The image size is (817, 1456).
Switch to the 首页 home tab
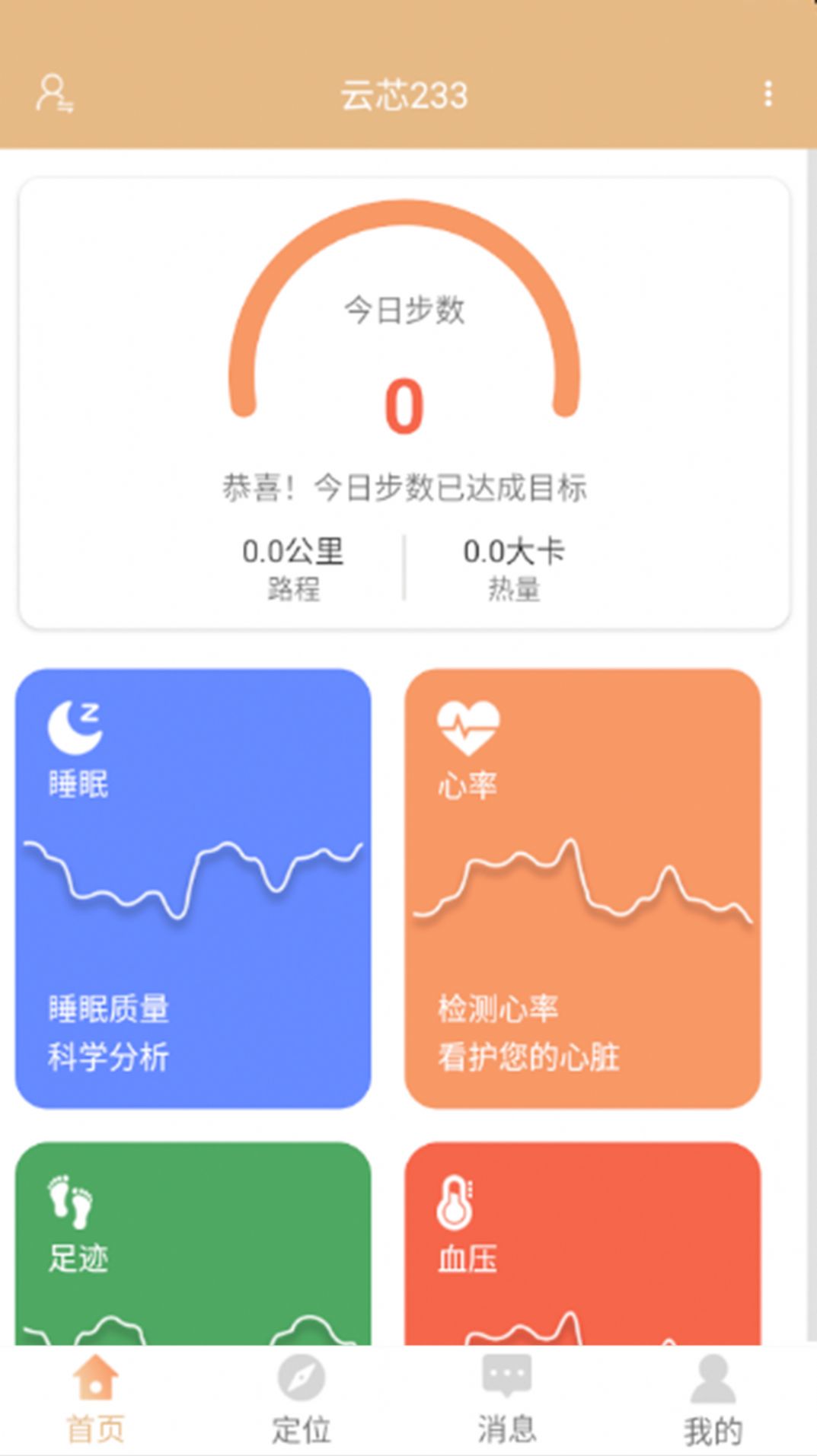(95, 1399)
